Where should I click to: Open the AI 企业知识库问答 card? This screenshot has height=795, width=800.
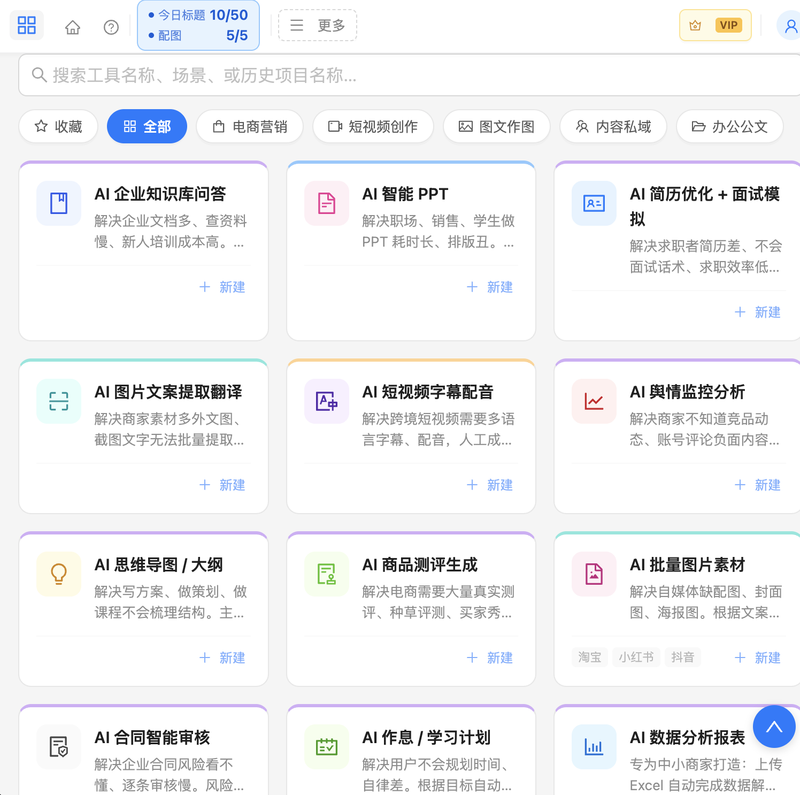(143, 251)
